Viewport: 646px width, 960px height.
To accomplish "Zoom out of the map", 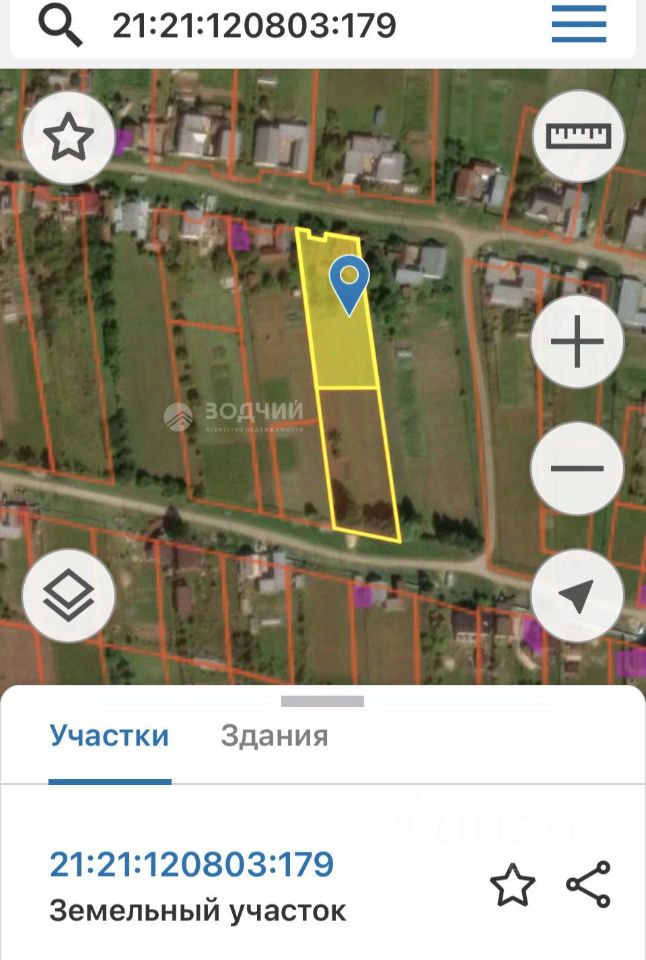I will click(577, 468).
